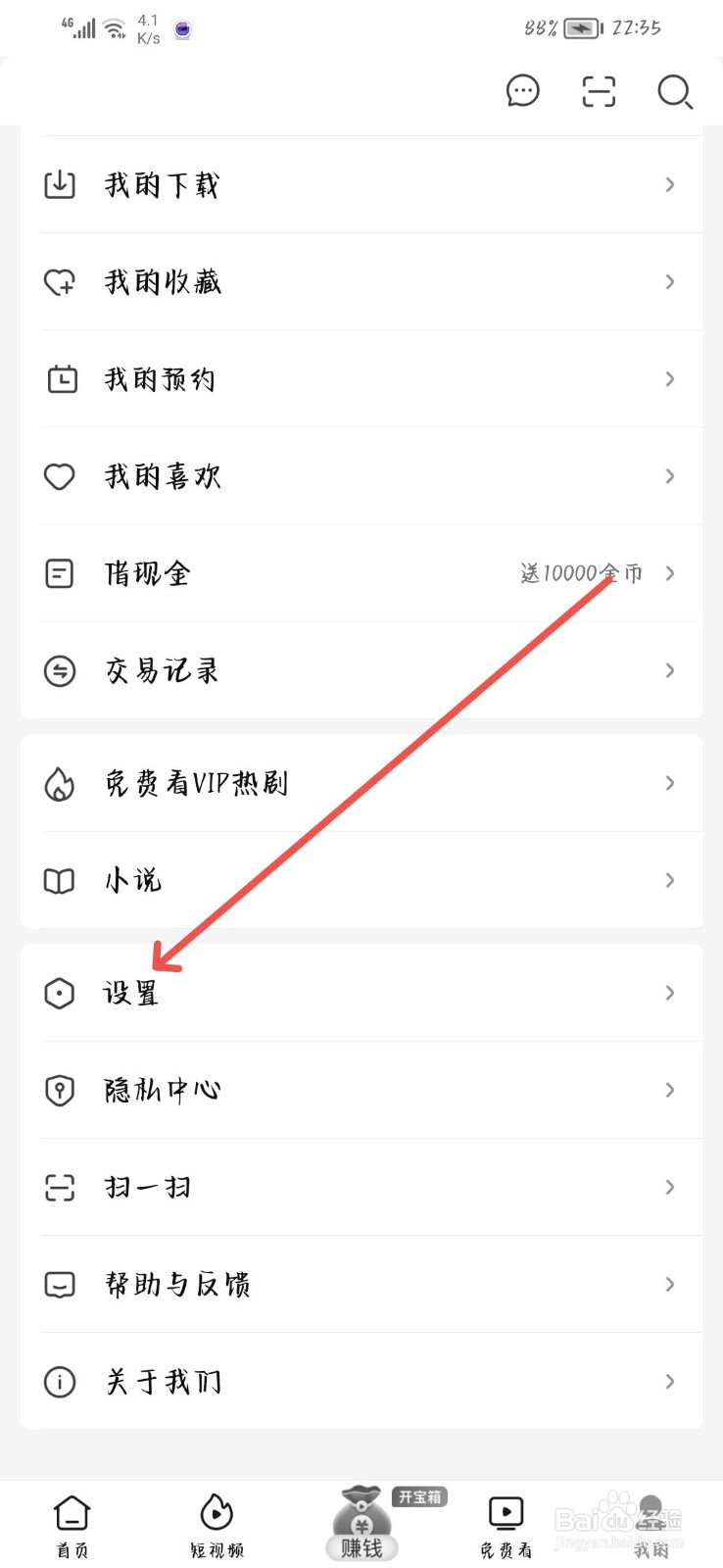Expand the 帮助与反馈 row chevron
Viewport: 723px width, 1568px height.
pyautogui.click(x=669, y=1285)
